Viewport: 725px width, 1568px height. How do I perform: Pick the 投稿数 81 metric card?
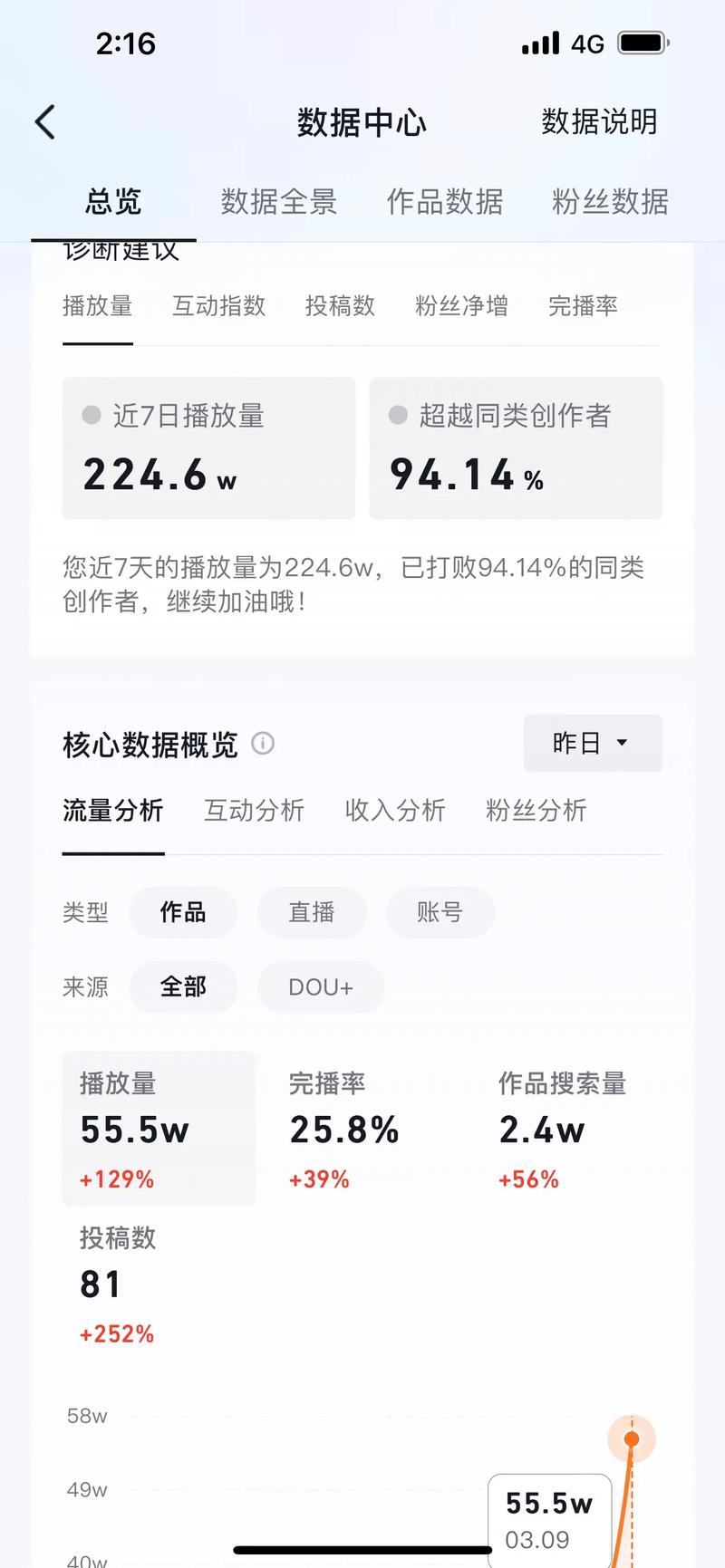(118, 1283)
